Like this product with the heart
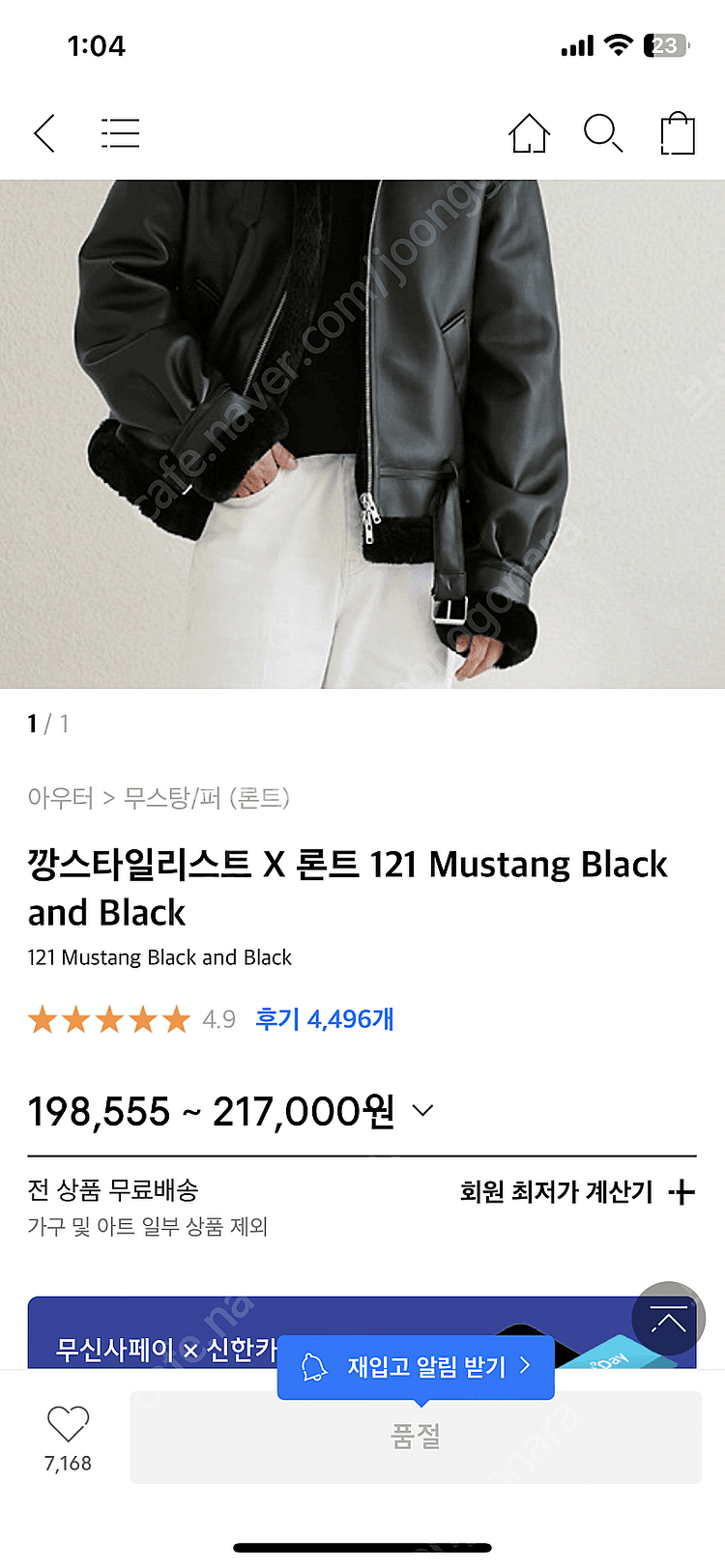 pos(68,1424)
